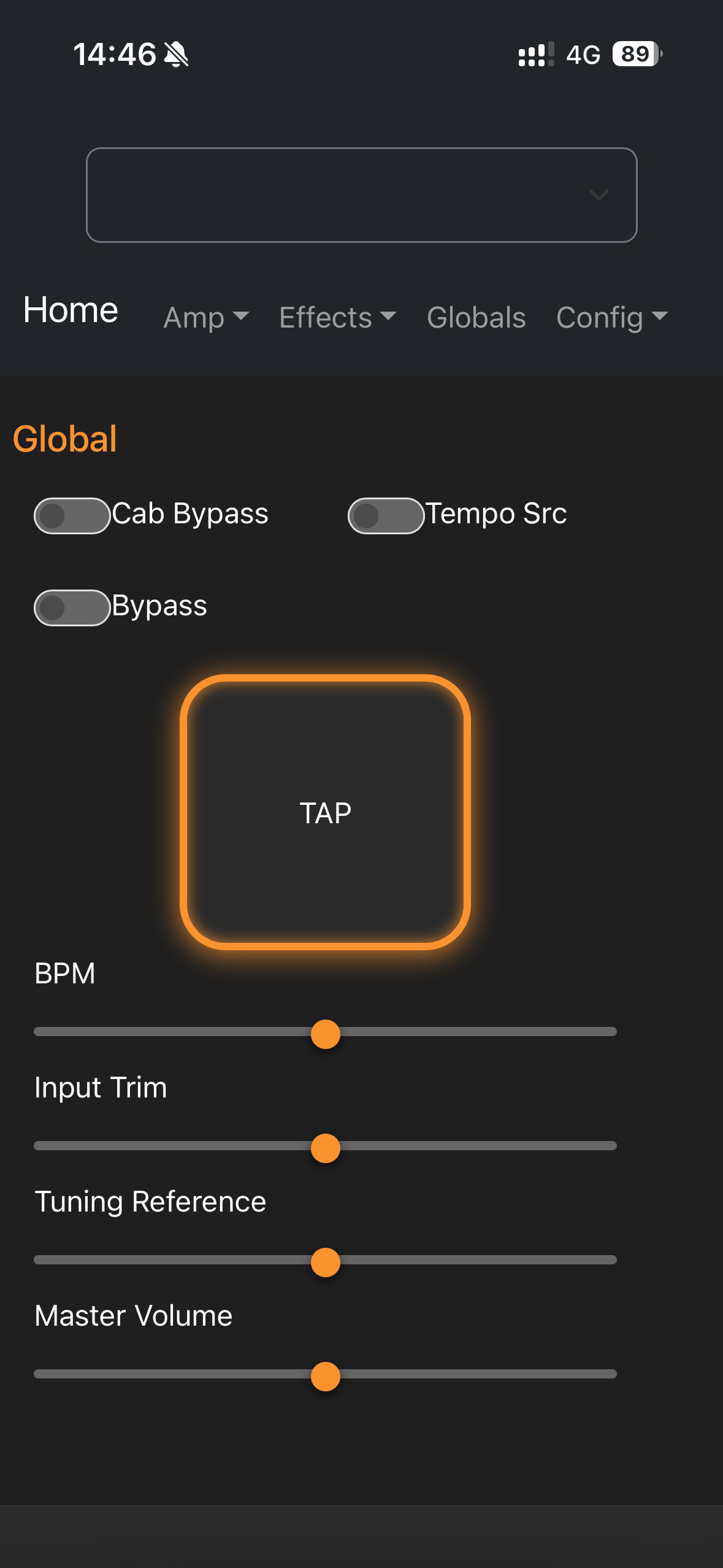Screen dimensions: 723x1568
Task: Toggle the Tempo Src switch
Action: 385,516
